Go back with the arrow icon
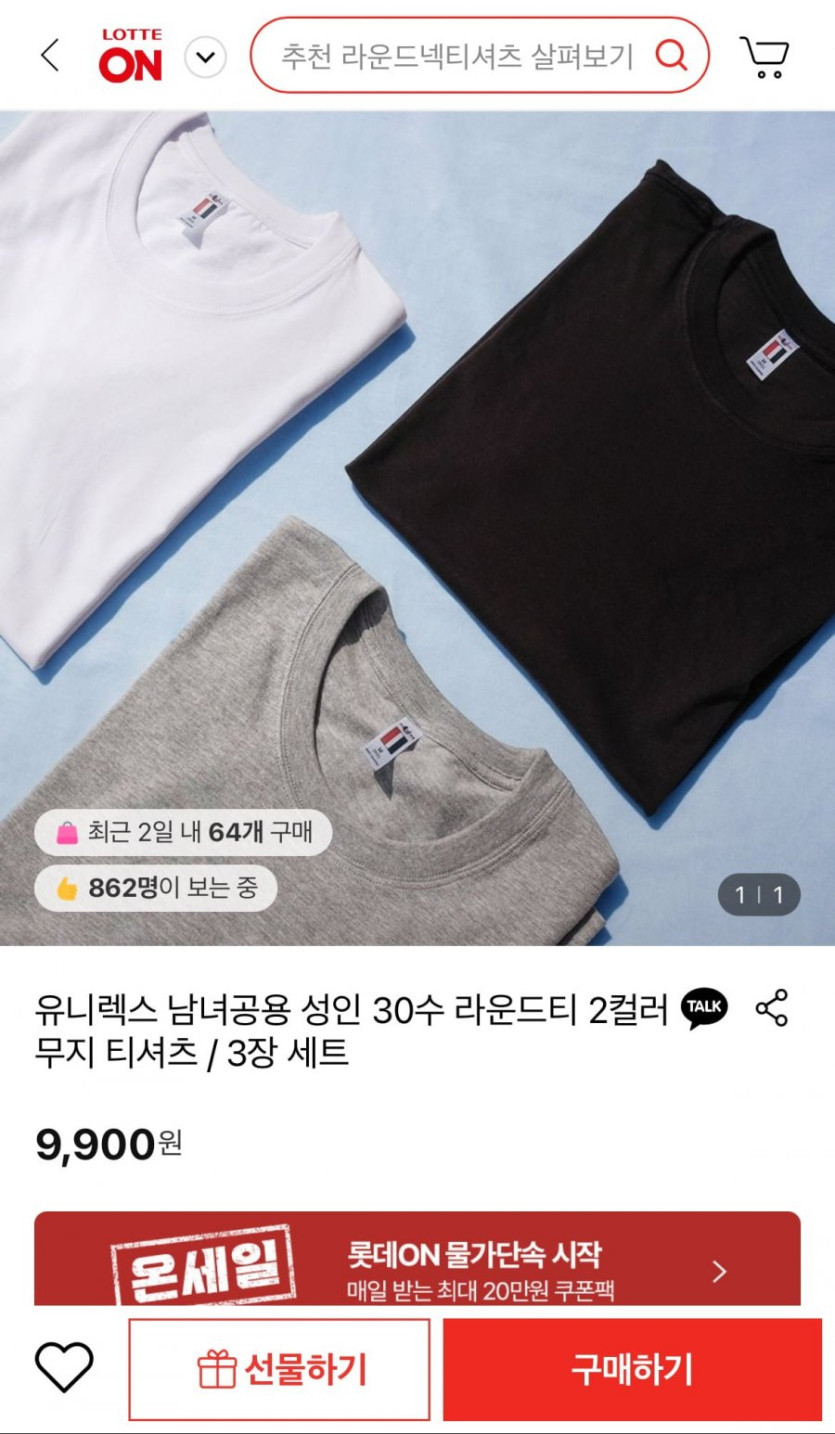This screenshot has width=835, height=1434. tap(50, 55)
